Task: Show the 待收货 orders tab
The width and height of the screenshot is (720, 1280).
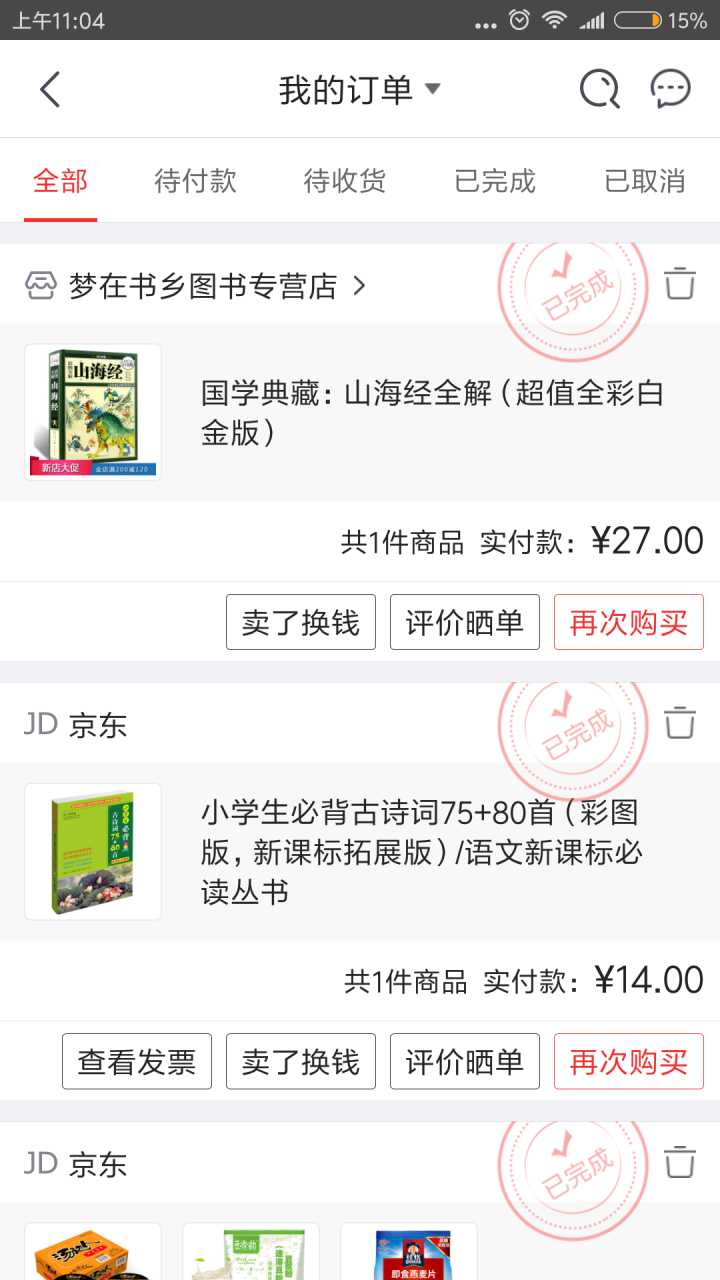Action: tap(345, 181)
